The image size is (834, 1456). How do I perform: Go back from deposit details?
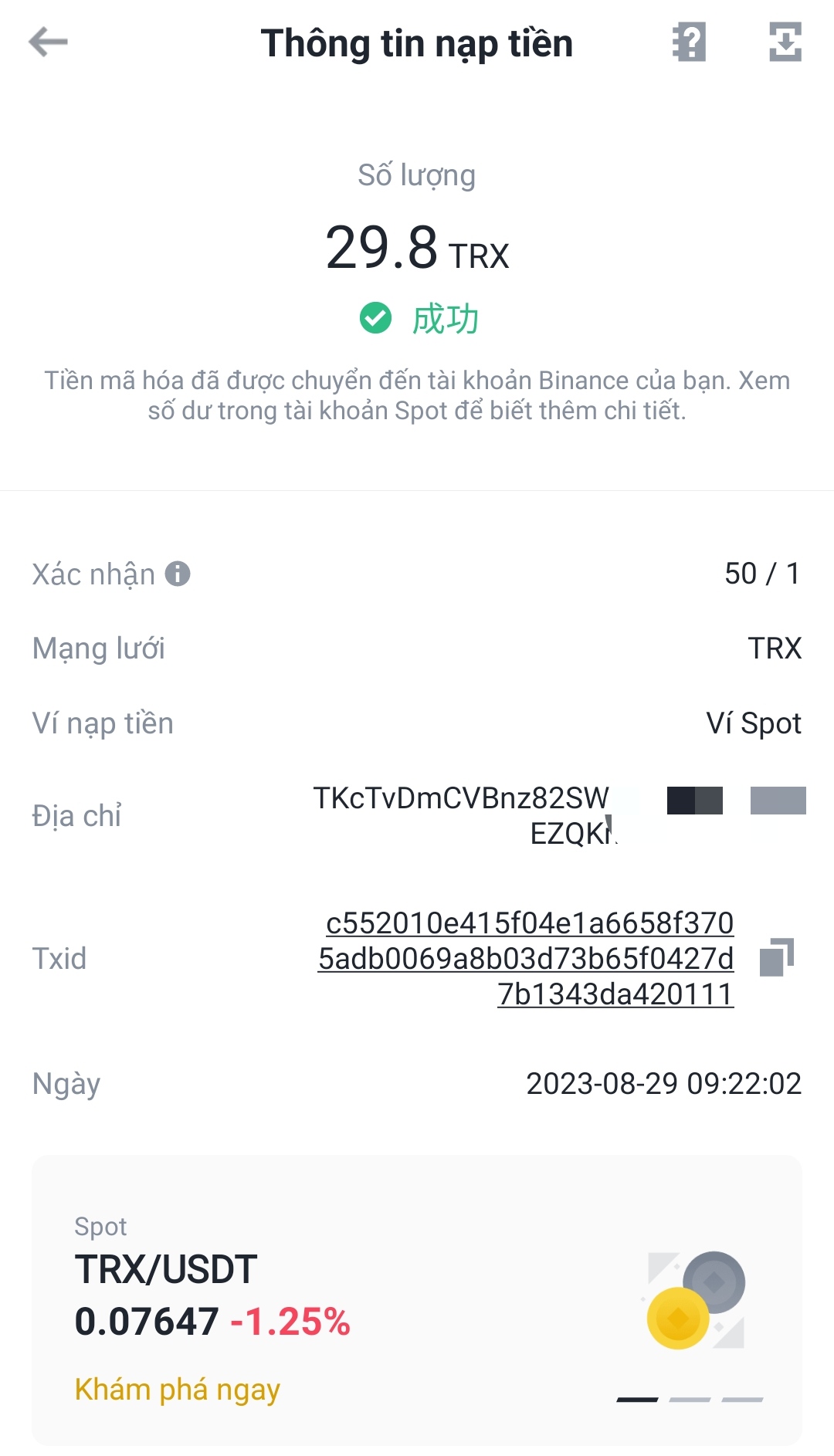coord(48,42)
